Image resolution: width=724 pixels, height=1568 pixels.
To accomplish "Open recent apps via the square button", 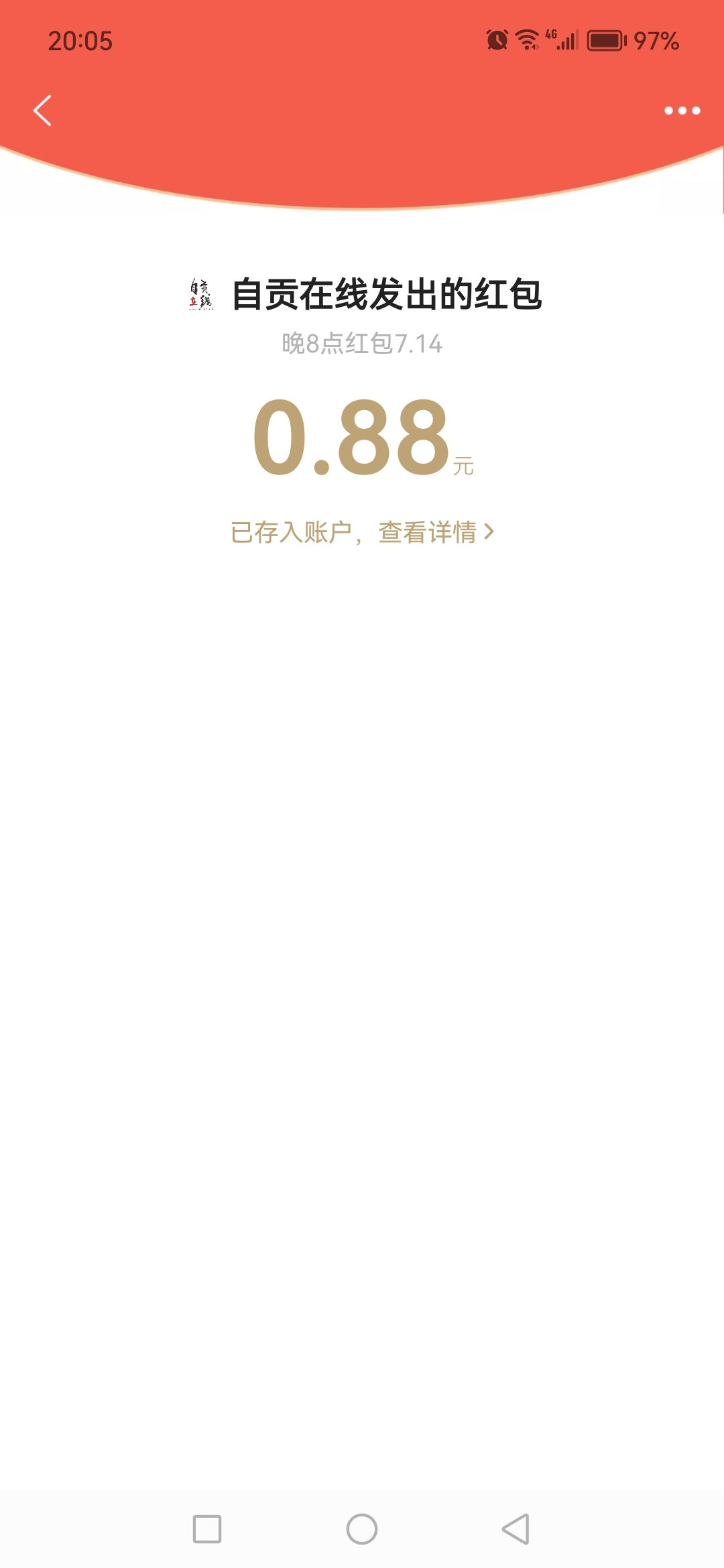I will pos(207,1529).
